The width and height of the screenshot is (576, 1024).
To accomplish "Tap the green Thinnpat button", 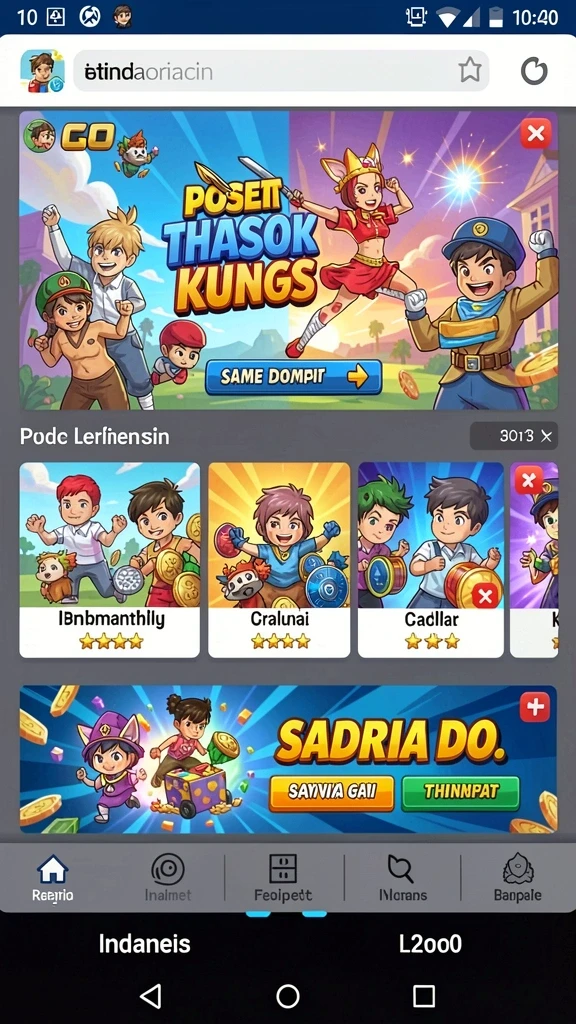I will pos(460,793).
